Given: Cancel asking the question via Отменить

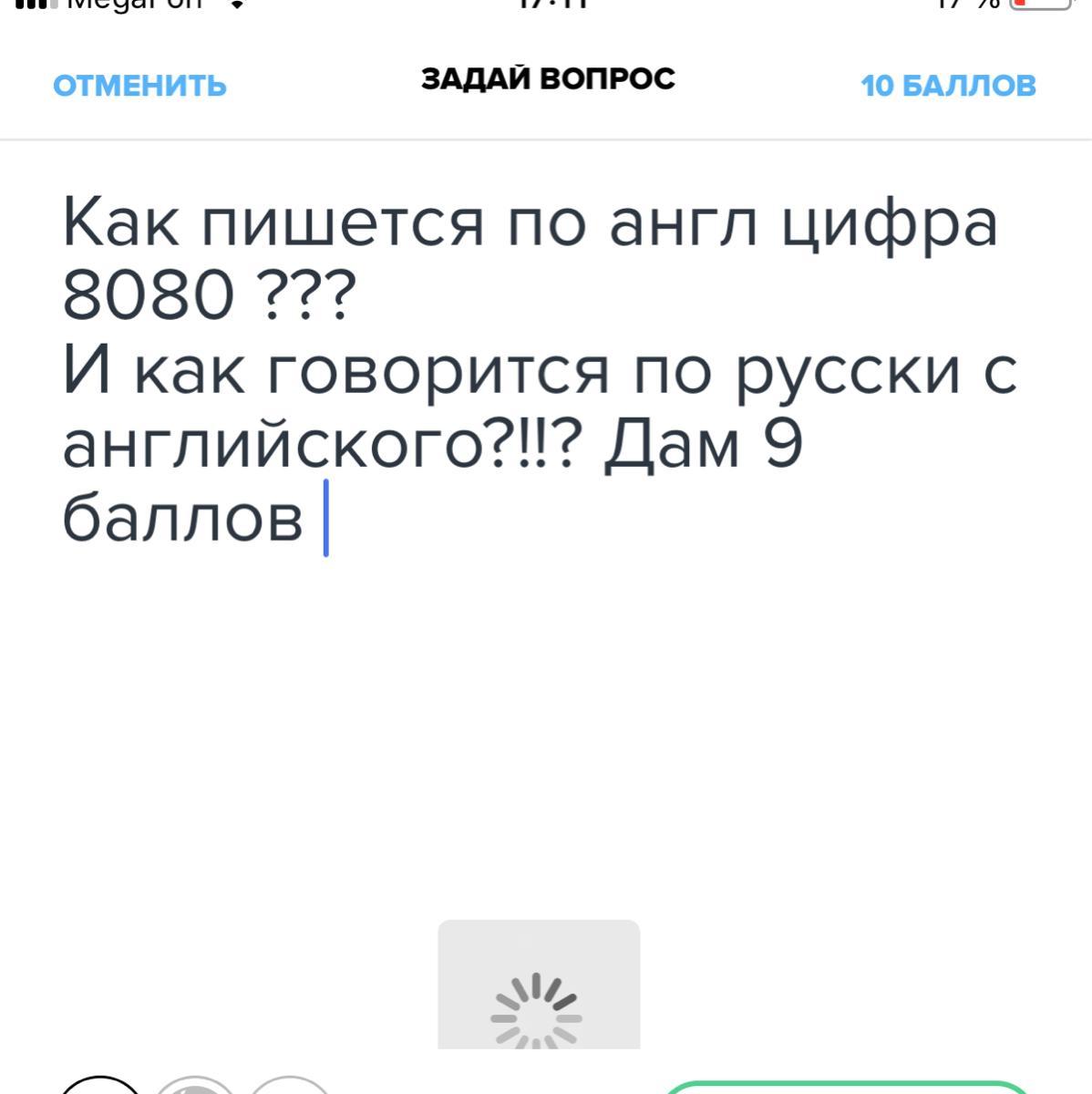Looking at the screenshot, I should pos(139,86).
